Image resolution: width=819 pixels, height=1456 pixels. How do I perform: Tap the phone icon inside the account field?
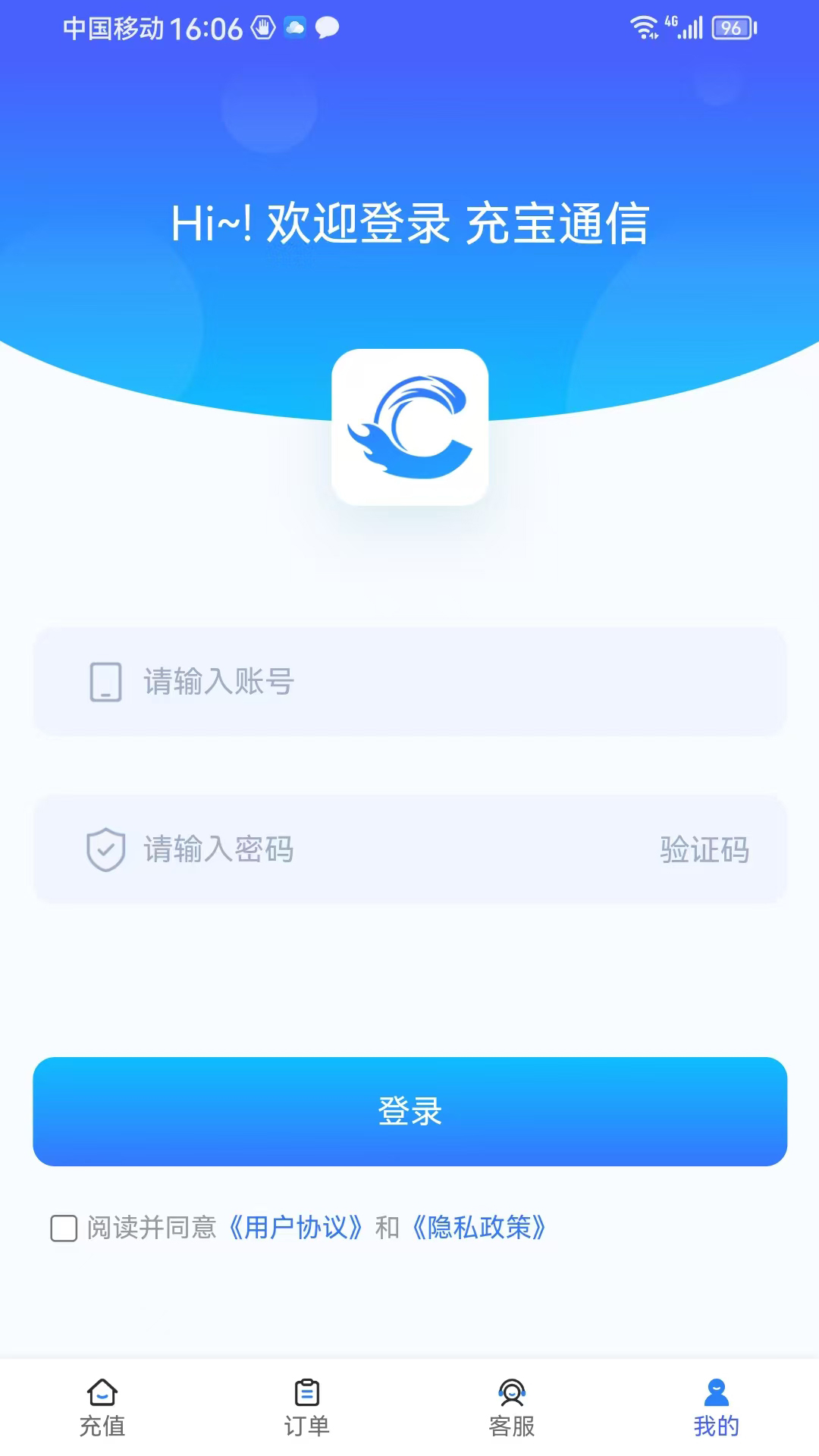pos(105,681)
